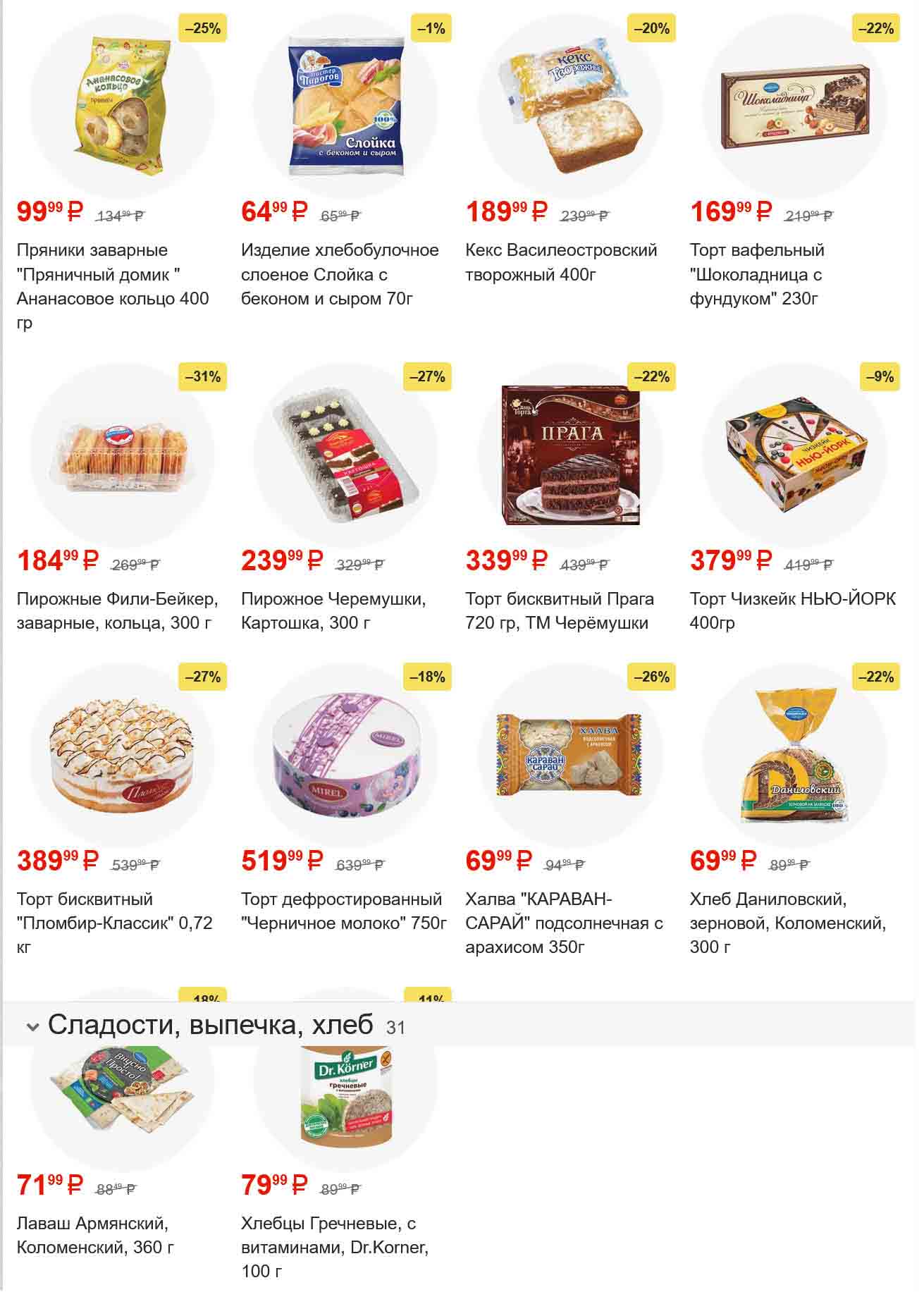Viewport: 924px width, 1304px height.
Task: View Торт бисквитный Прага details
Action: (x=571, y=455)
